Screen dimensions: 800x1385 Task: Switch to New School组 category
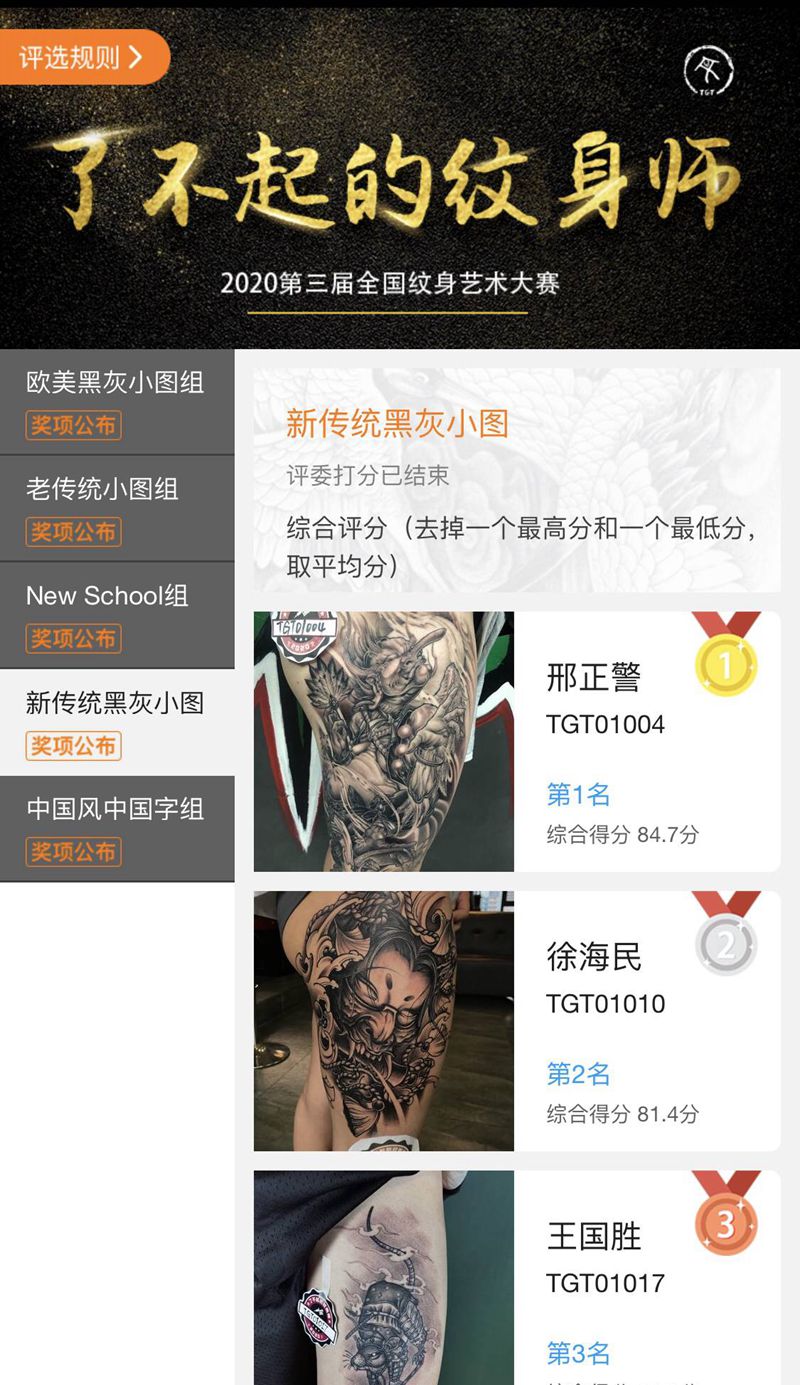pyautogui.click(x=116, y=614)
